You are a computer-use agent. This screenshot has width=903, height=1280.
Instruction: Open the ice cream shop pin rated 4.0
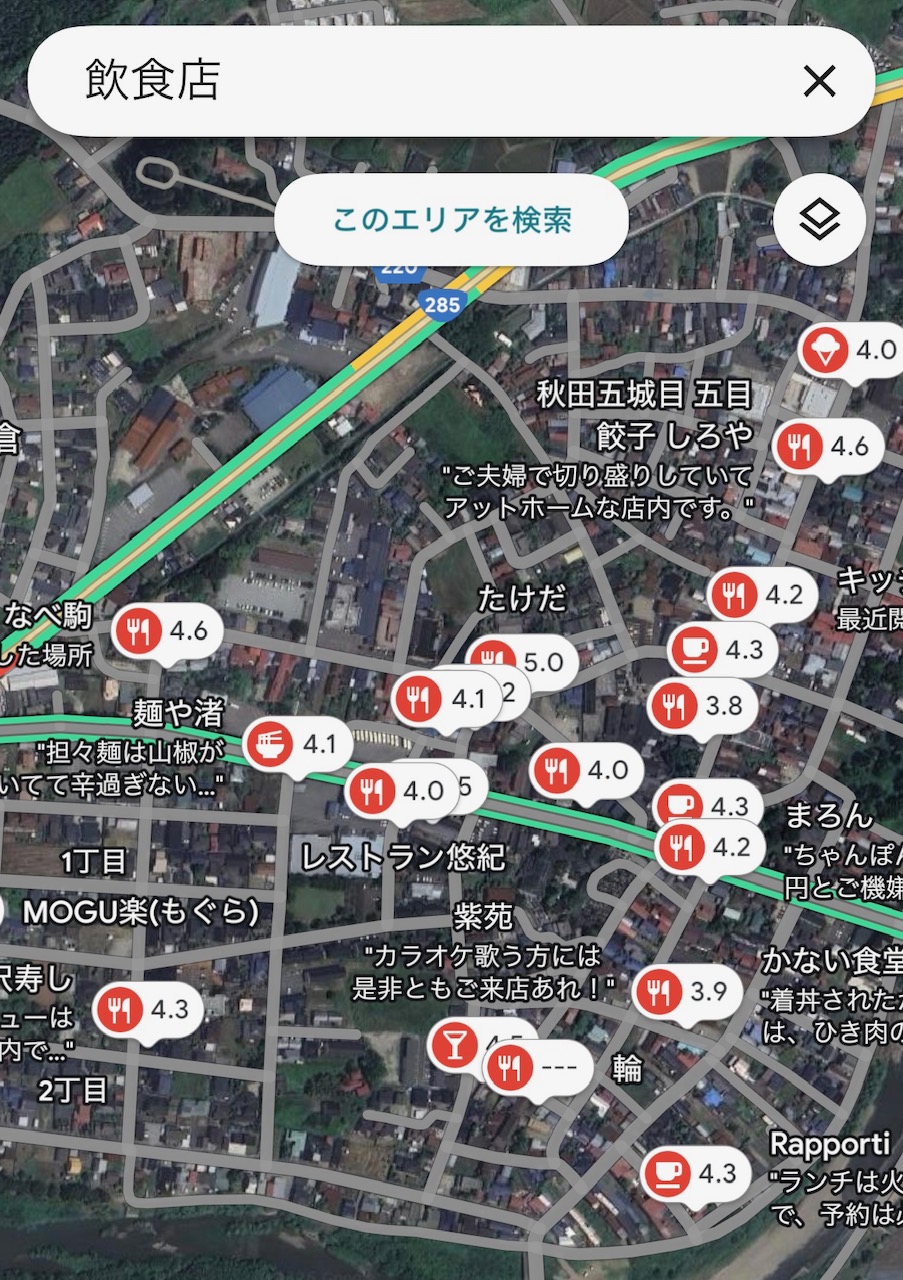click(x=848, y=351)
